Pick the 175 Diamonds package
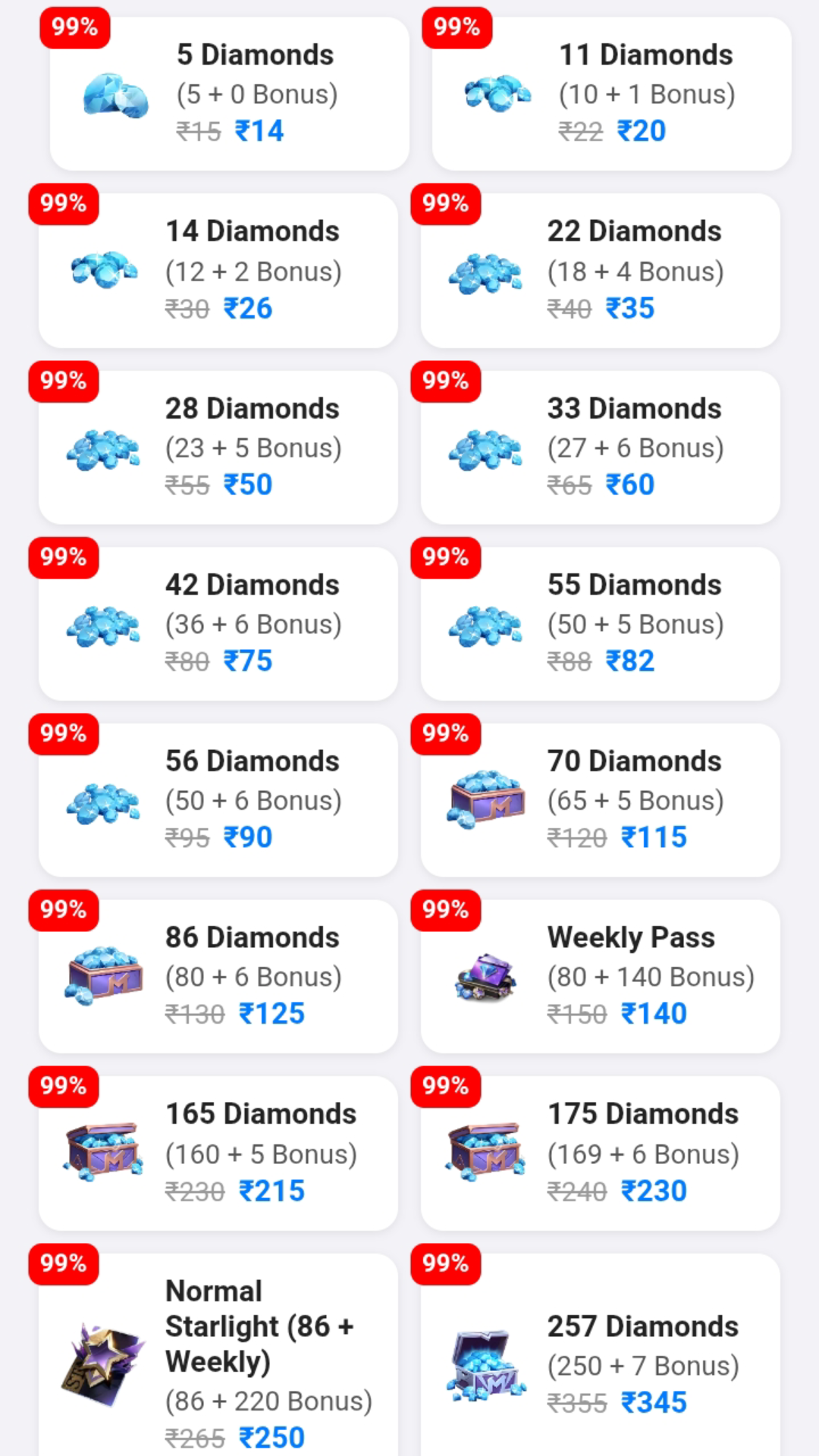819x1456 pixels. coord(601,1153)
